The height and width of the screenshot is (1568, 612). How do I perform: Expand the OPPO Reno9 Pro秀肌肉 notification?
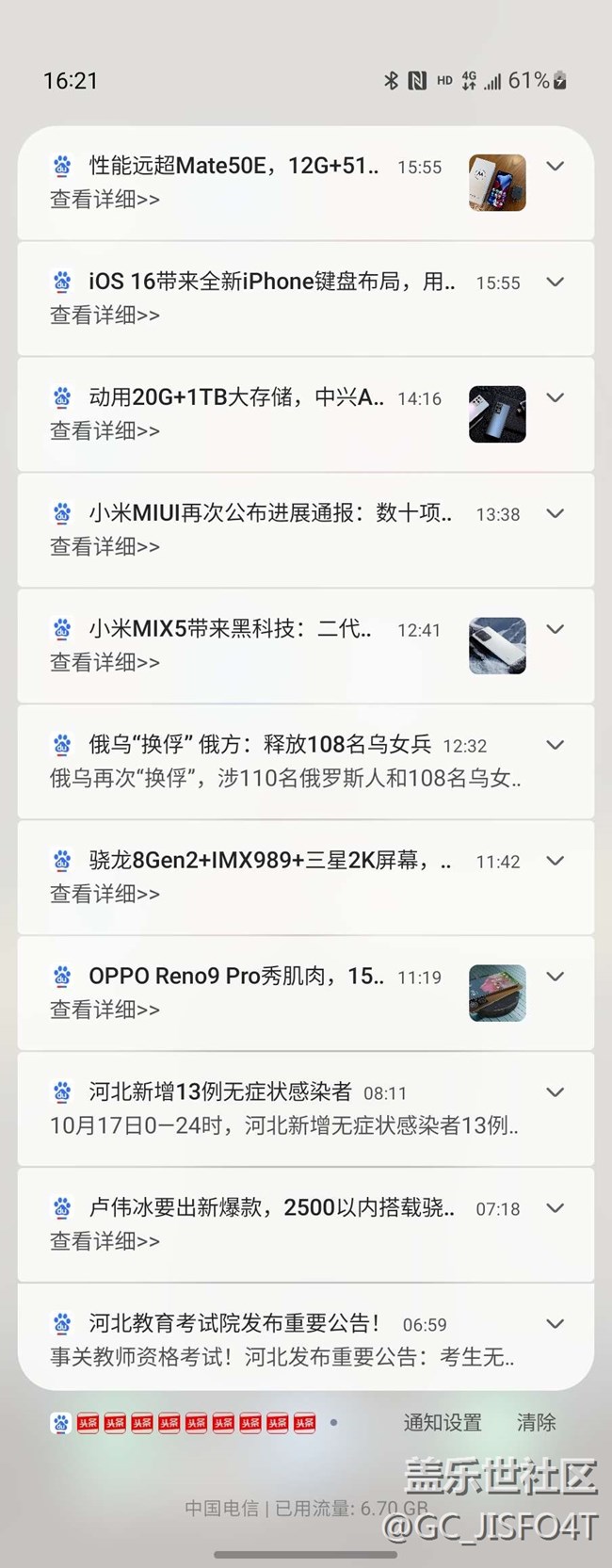pyautogui.click(x=556, y=977)
